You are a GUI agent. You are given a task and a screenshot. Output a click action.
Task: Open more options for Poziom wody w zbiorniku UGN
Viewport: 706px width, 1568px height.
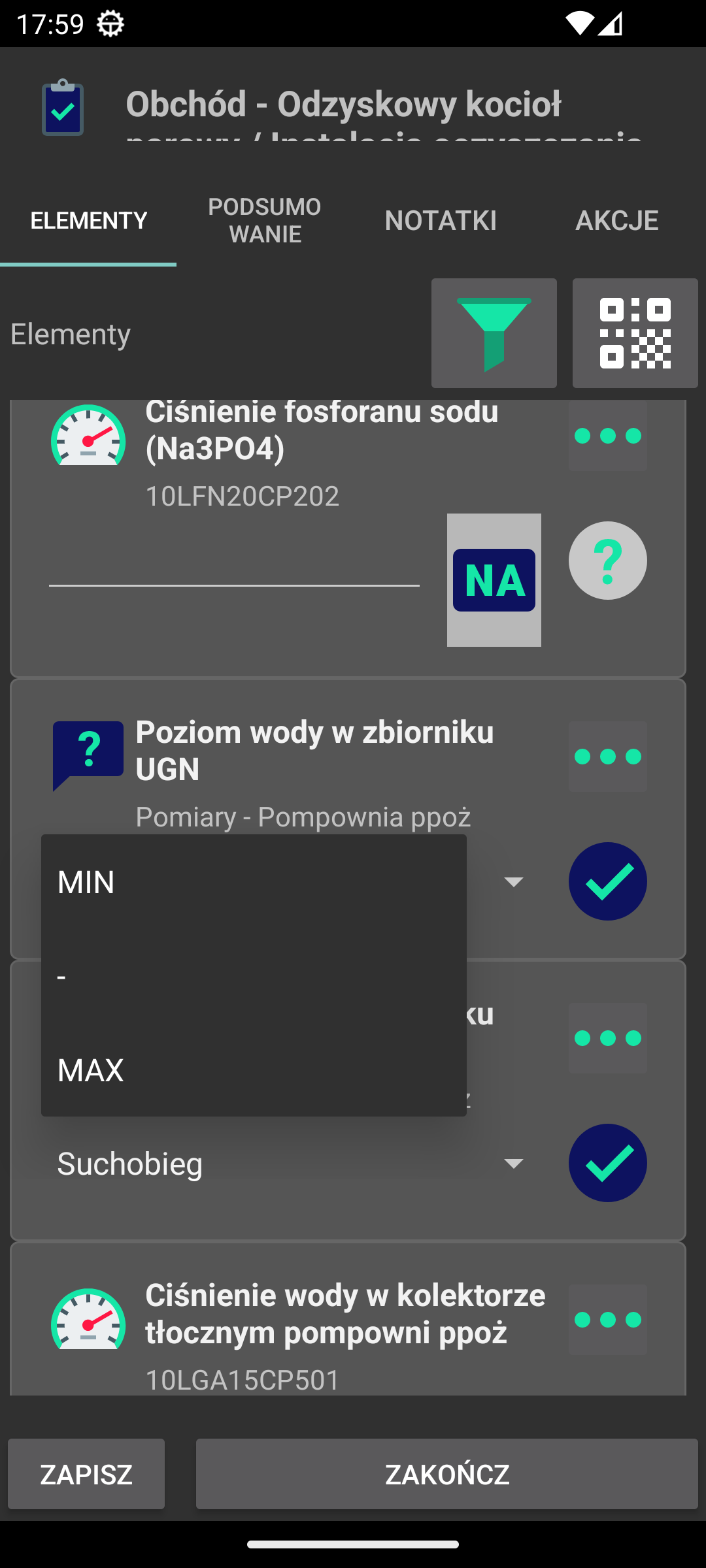[x=607, y=757]
